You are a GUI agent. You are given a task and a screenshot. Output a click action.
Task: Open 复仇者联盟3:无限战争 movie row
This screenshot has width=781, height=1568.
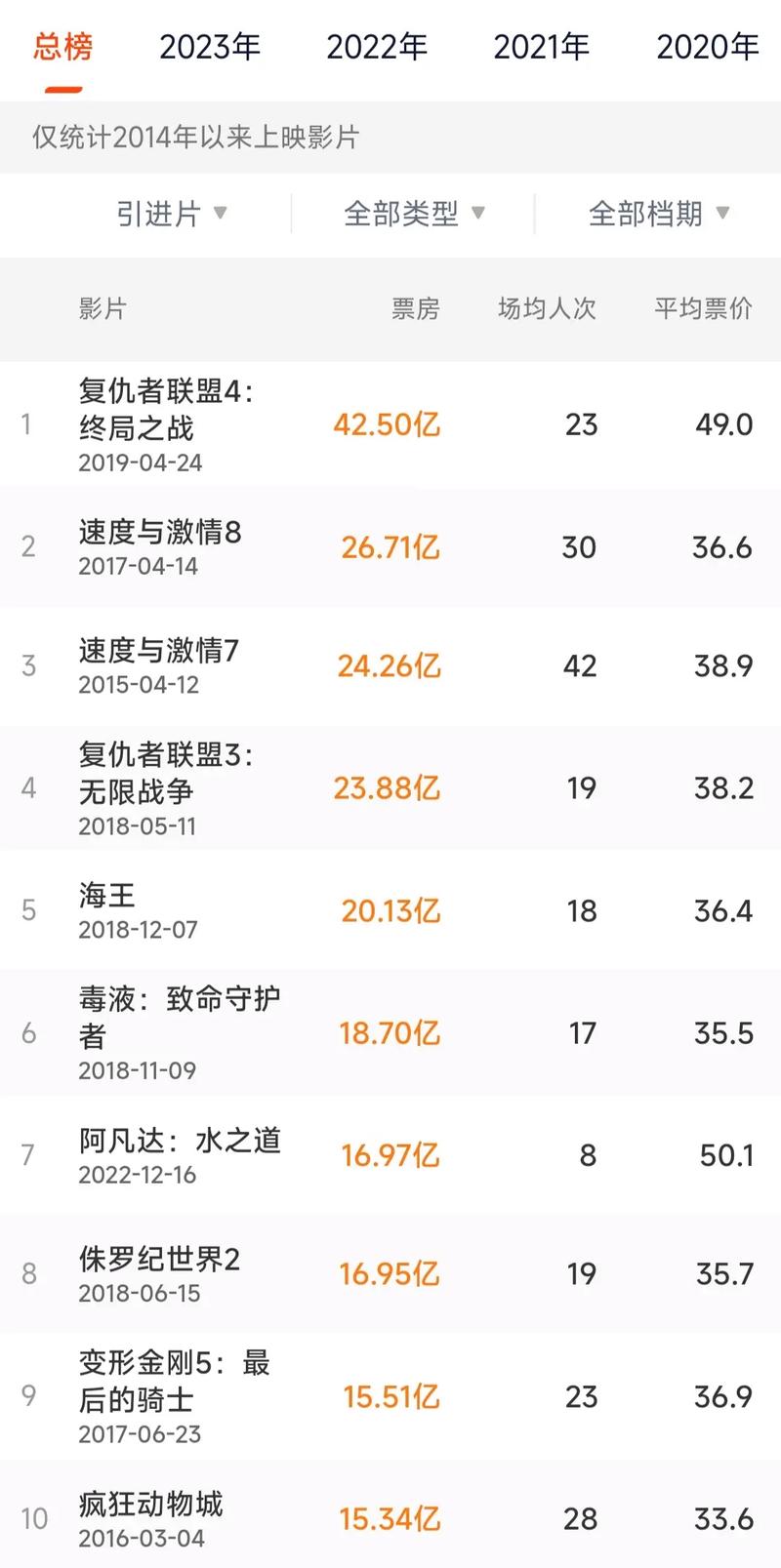pos(390,787)
